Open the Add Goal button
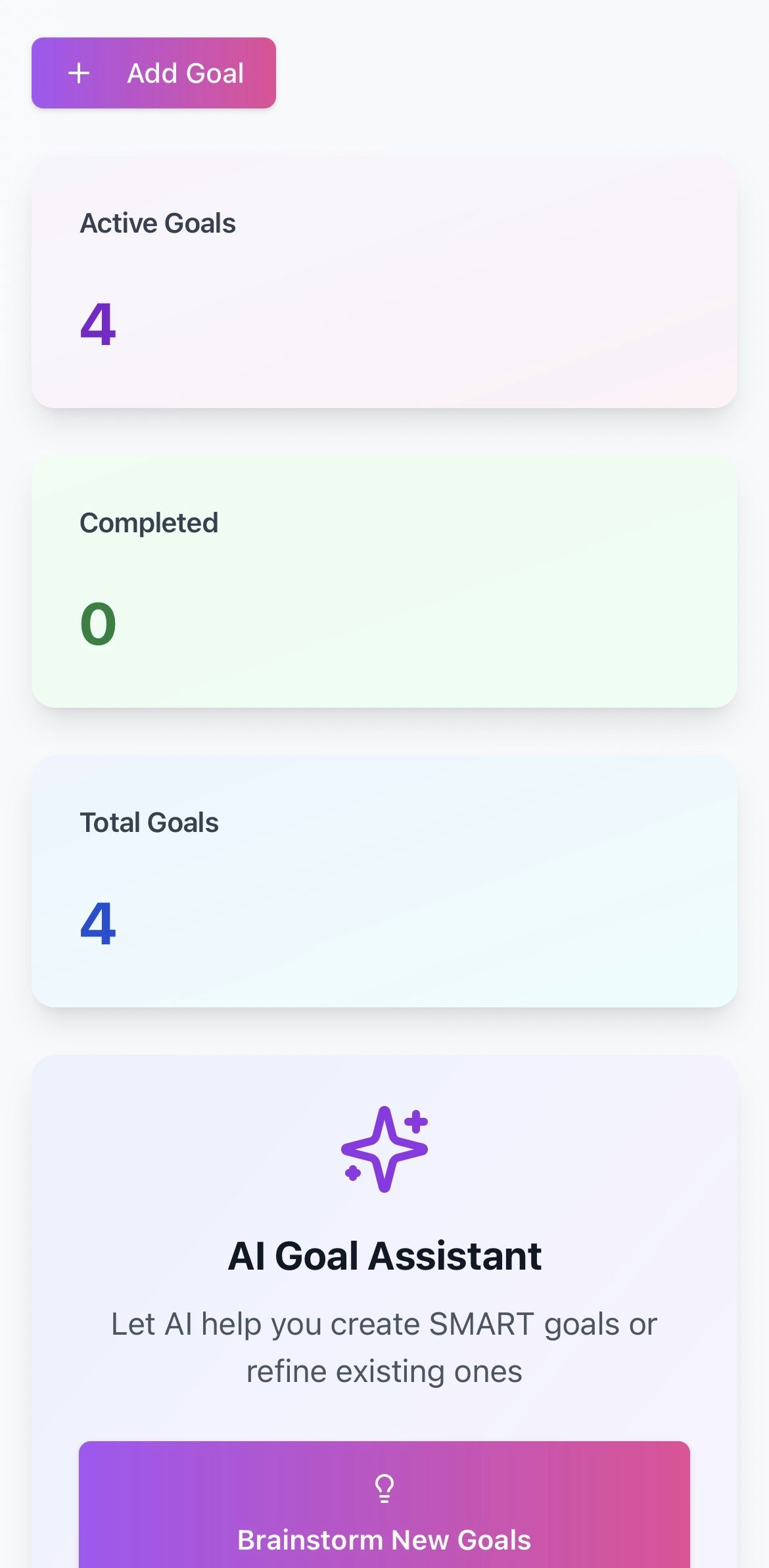Viewport: 769px width, 1568px height. click(154, 73)
